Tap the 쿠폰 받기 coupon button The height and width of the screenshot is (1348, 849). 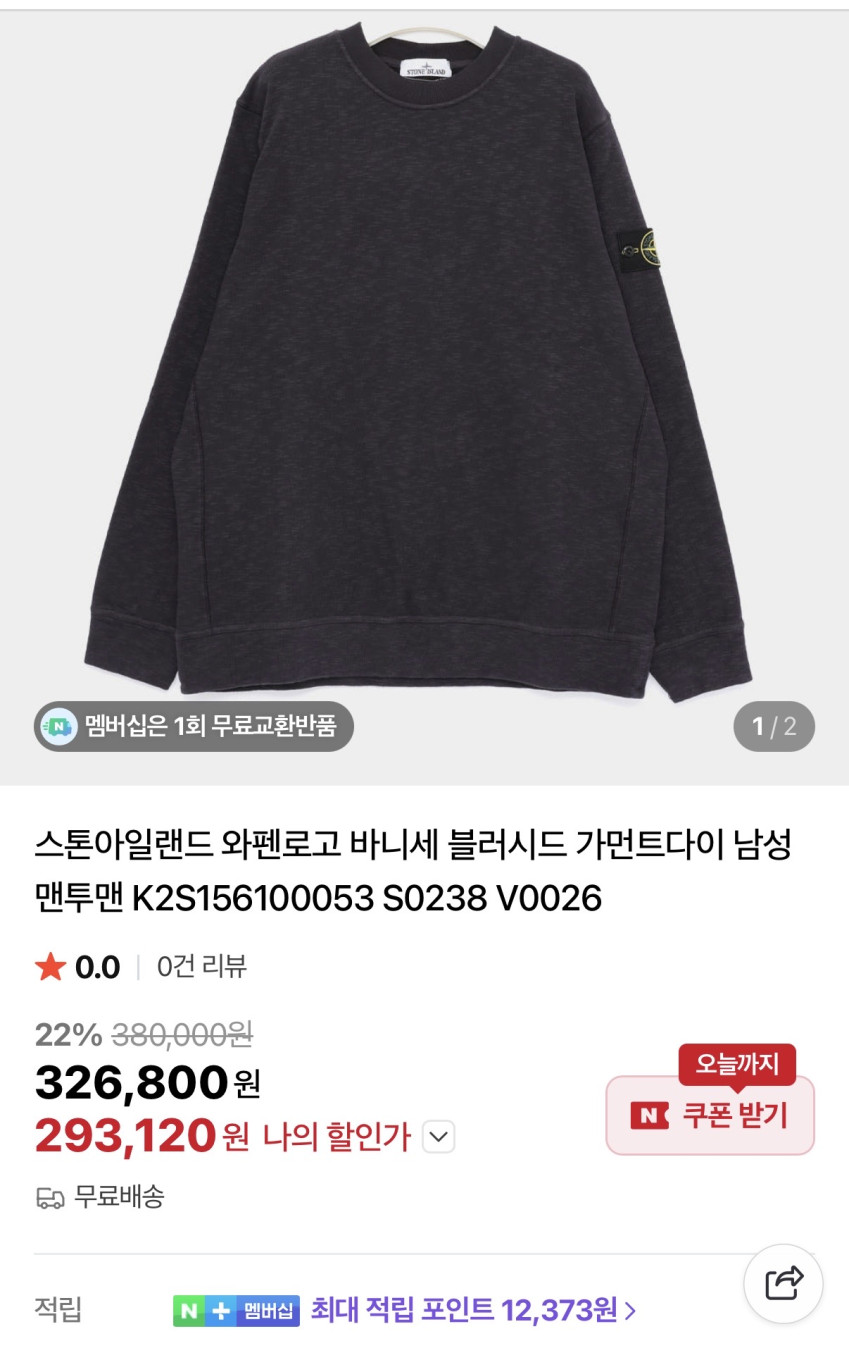[710, 1115]
